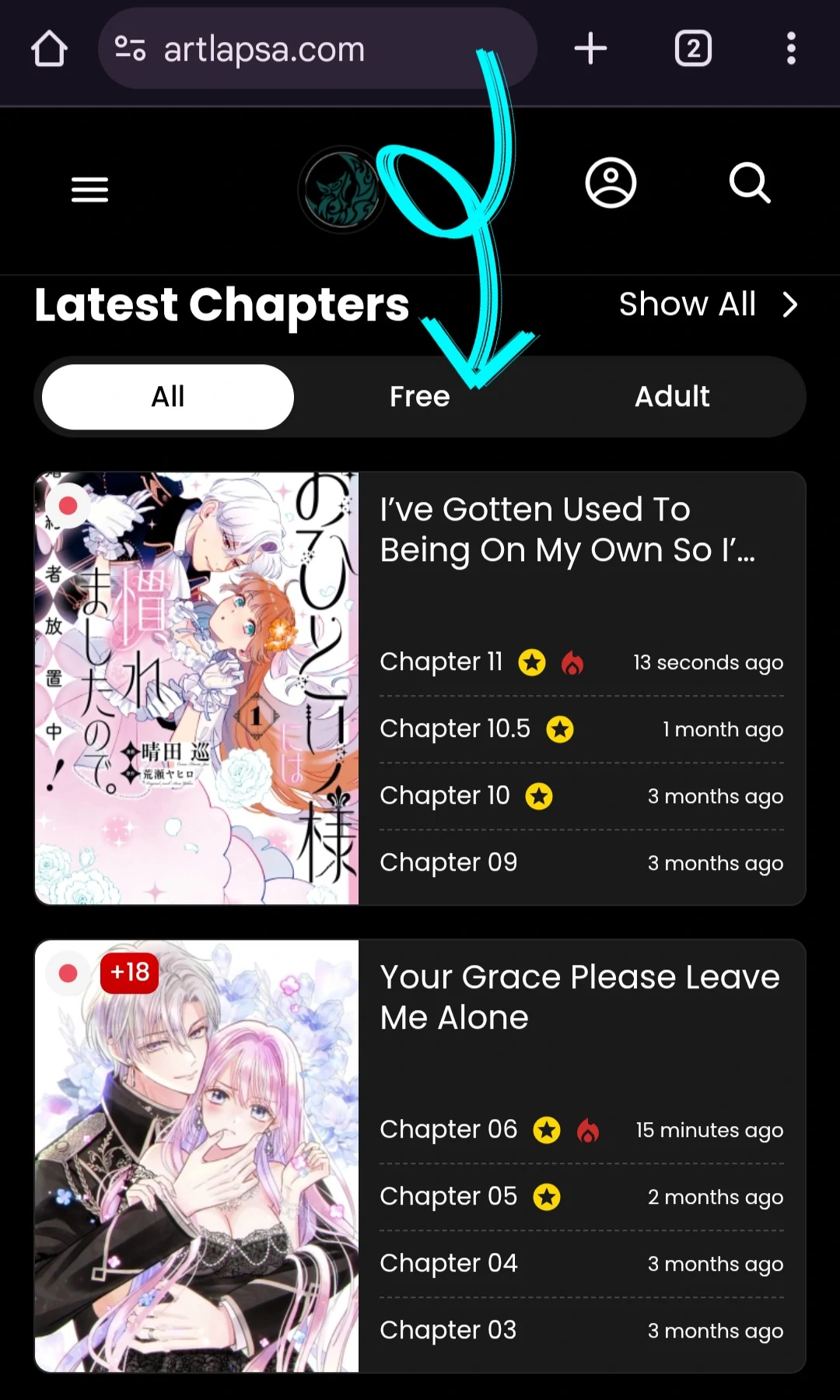Viewport: 840px width, 1400px height.
Task: Open the user account icon
Action: tap(611, 184)
